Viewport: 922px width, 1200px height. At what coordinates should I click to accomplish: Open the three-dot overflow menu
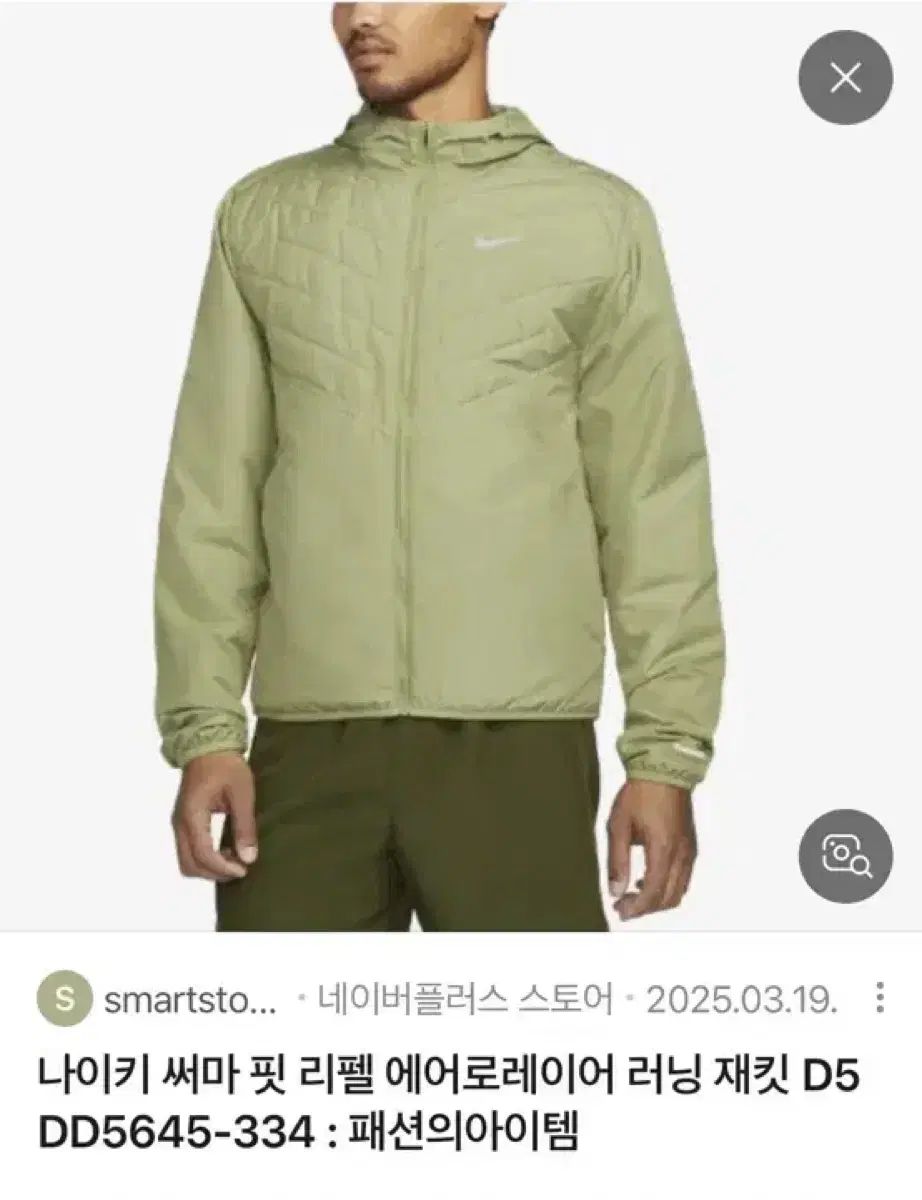click(x=880, y=999)
